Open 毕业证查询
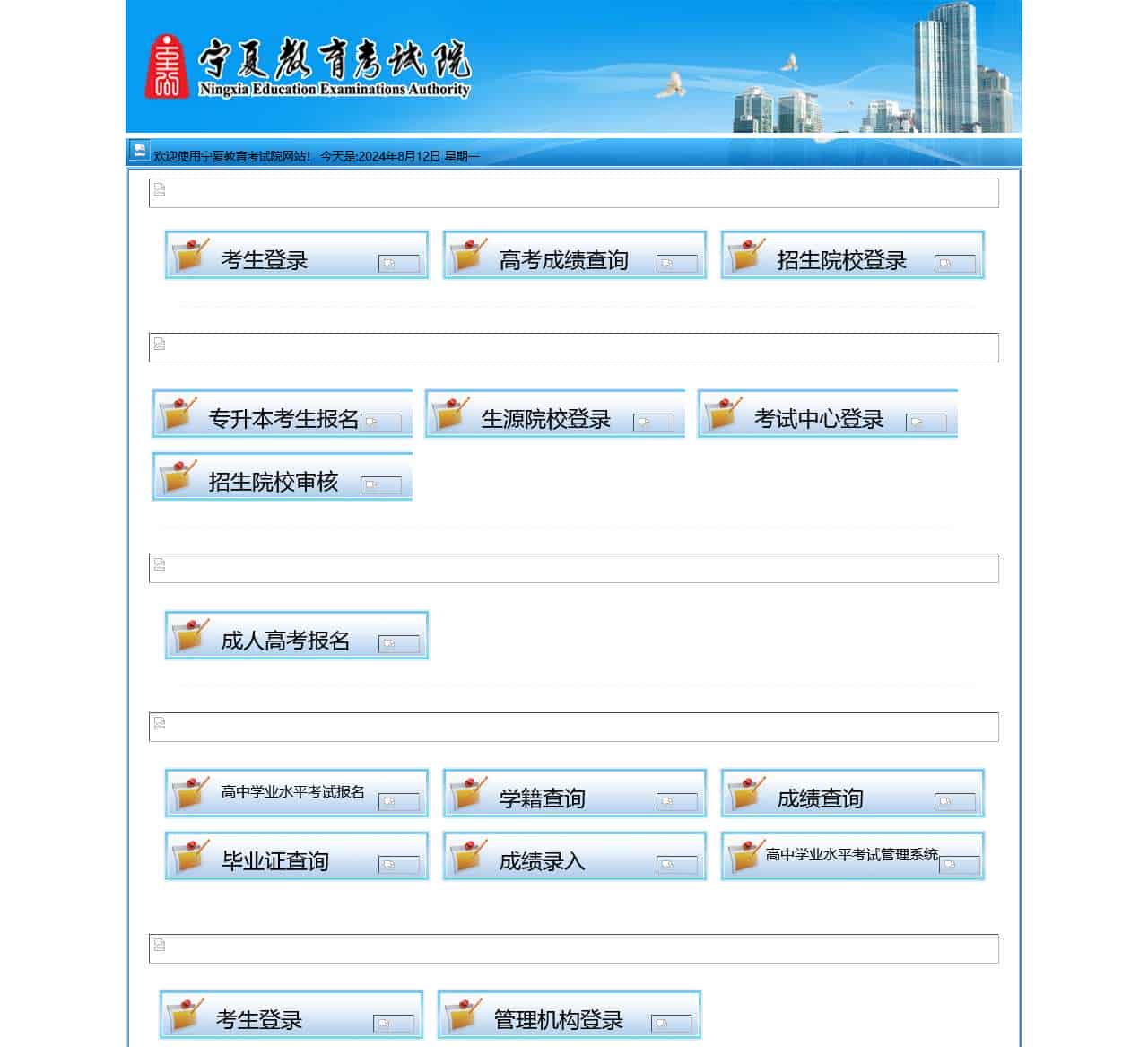This screenshot has width=1148, height=1047. [x=296, y=857]
